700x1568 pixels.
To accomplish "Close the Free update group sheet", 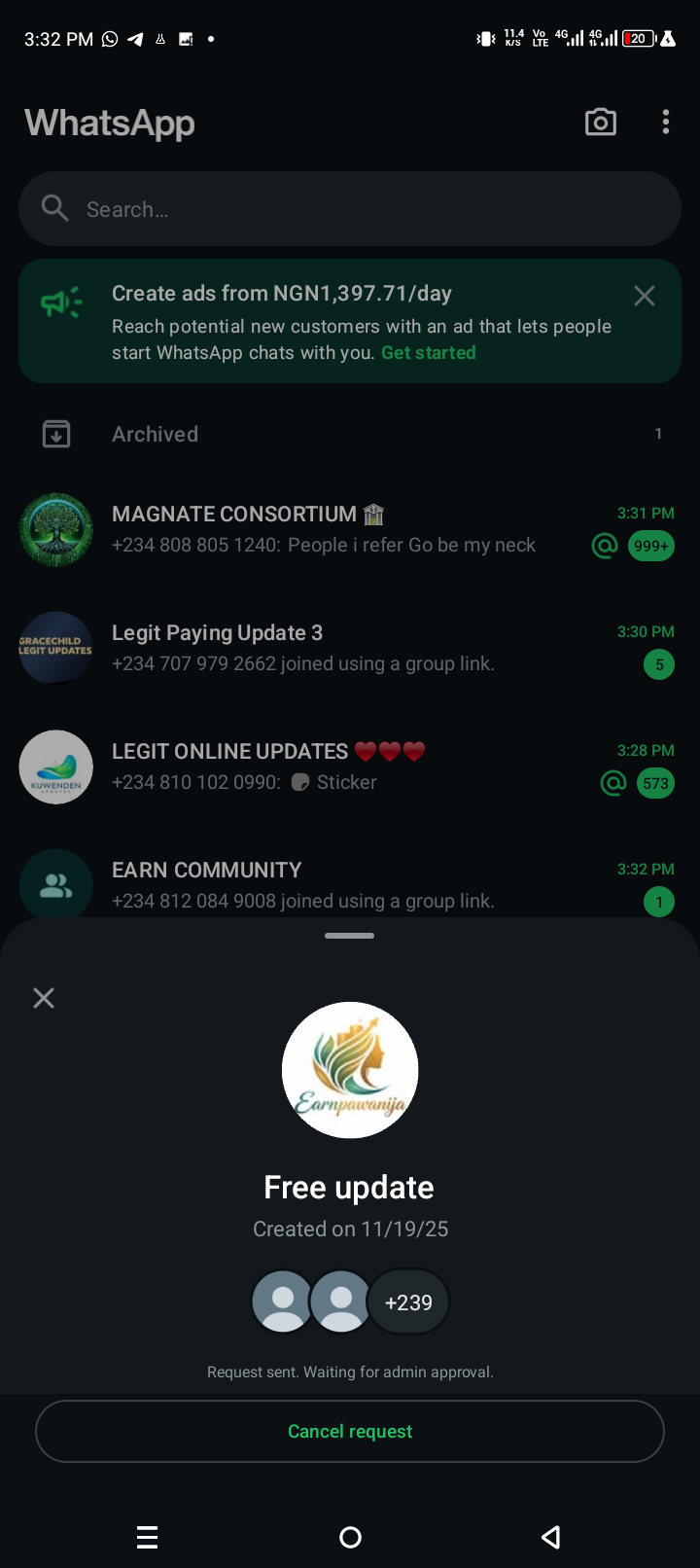I will 44,998.
